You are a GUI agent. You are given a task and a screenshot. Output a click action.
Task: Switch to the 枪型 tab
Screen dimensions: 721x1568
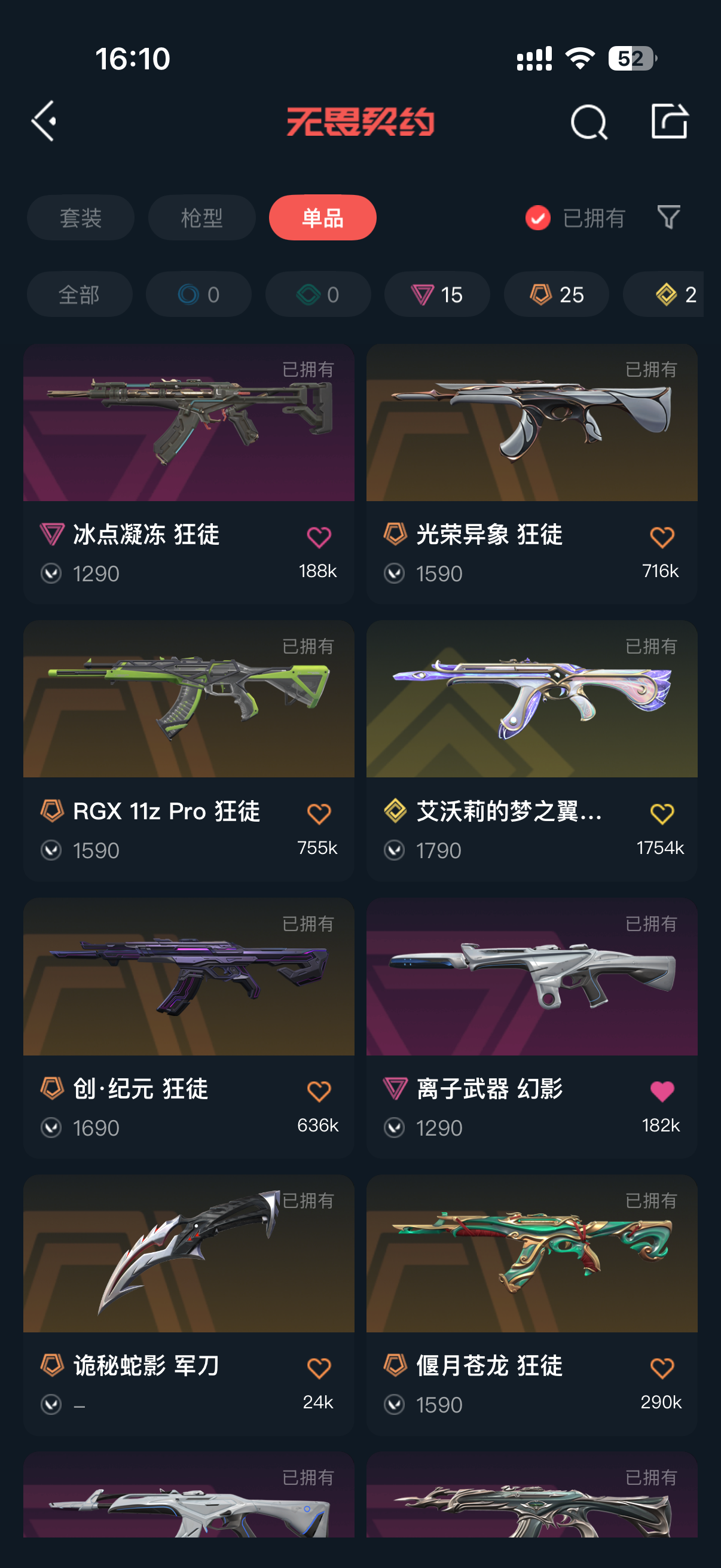pos(201,218)
